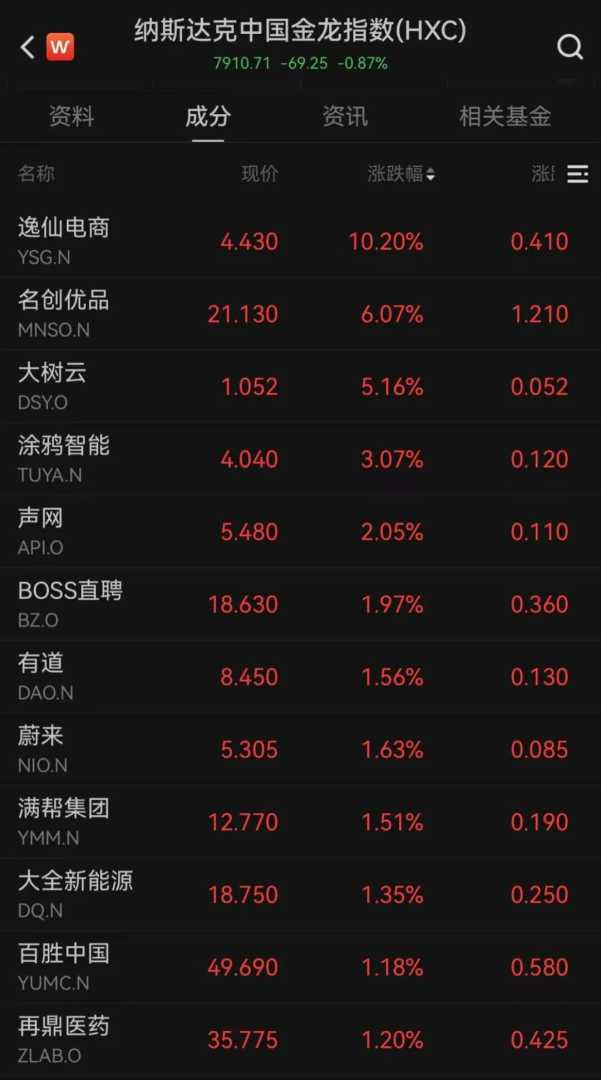Open the 相关基金 tab
601x1080 pixels.
[x=505, y=117]
